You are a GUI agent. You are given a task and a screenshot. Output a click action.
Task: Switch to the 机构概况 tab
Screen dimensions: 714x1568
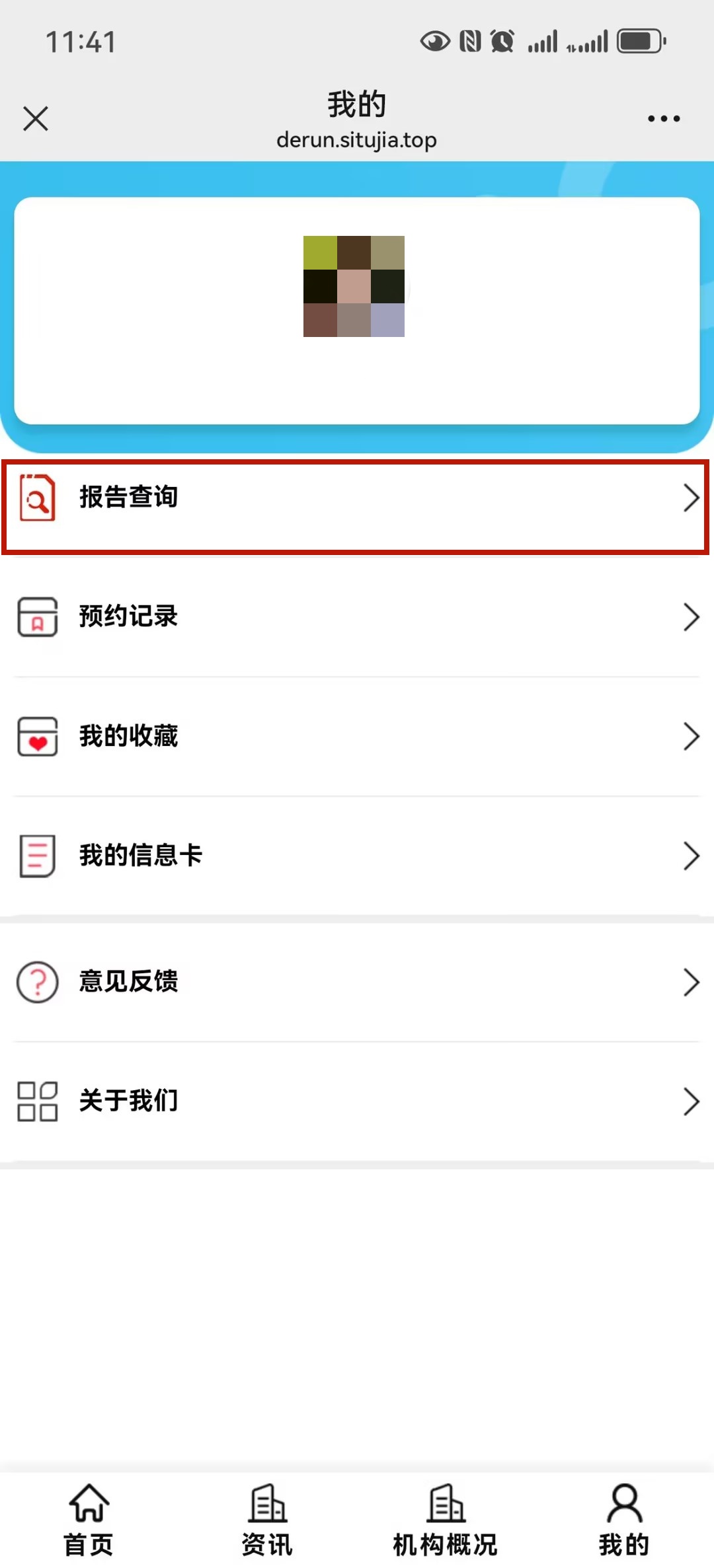point(446,1520)
